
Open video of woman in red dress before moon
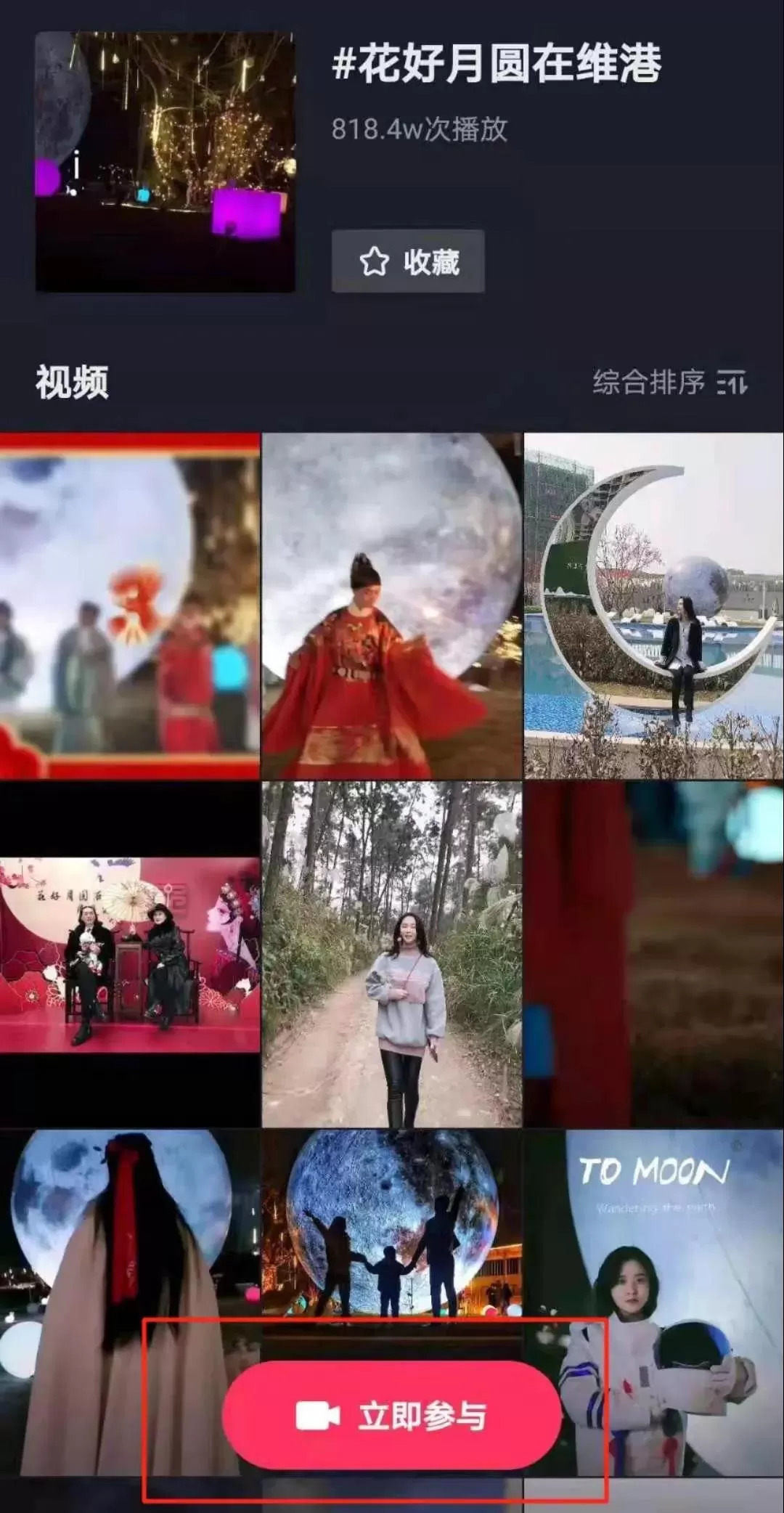point(391,606)
